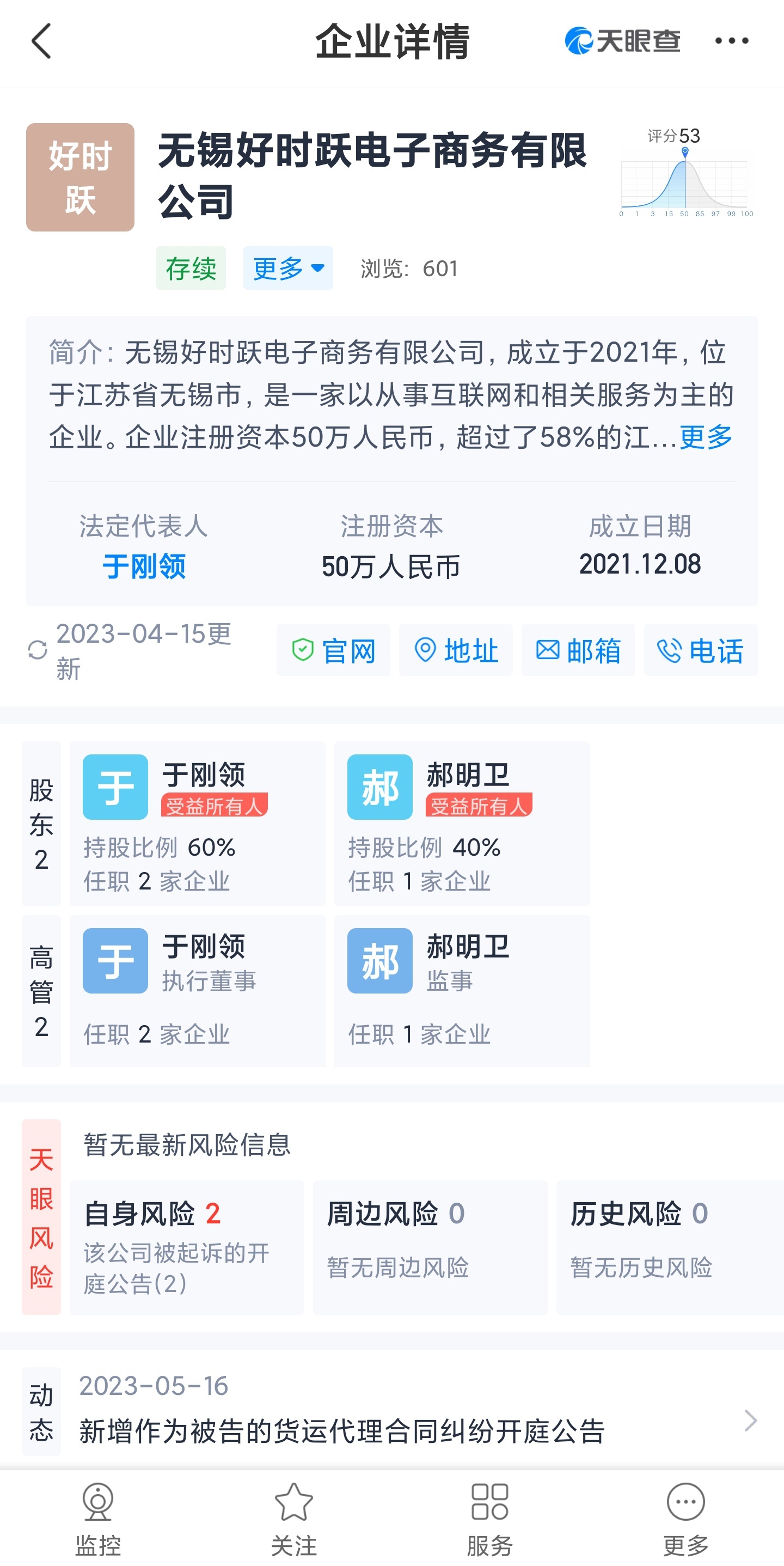Open legal representative 于刚领's profile
784x1566 pixels.
coord(144,566)
